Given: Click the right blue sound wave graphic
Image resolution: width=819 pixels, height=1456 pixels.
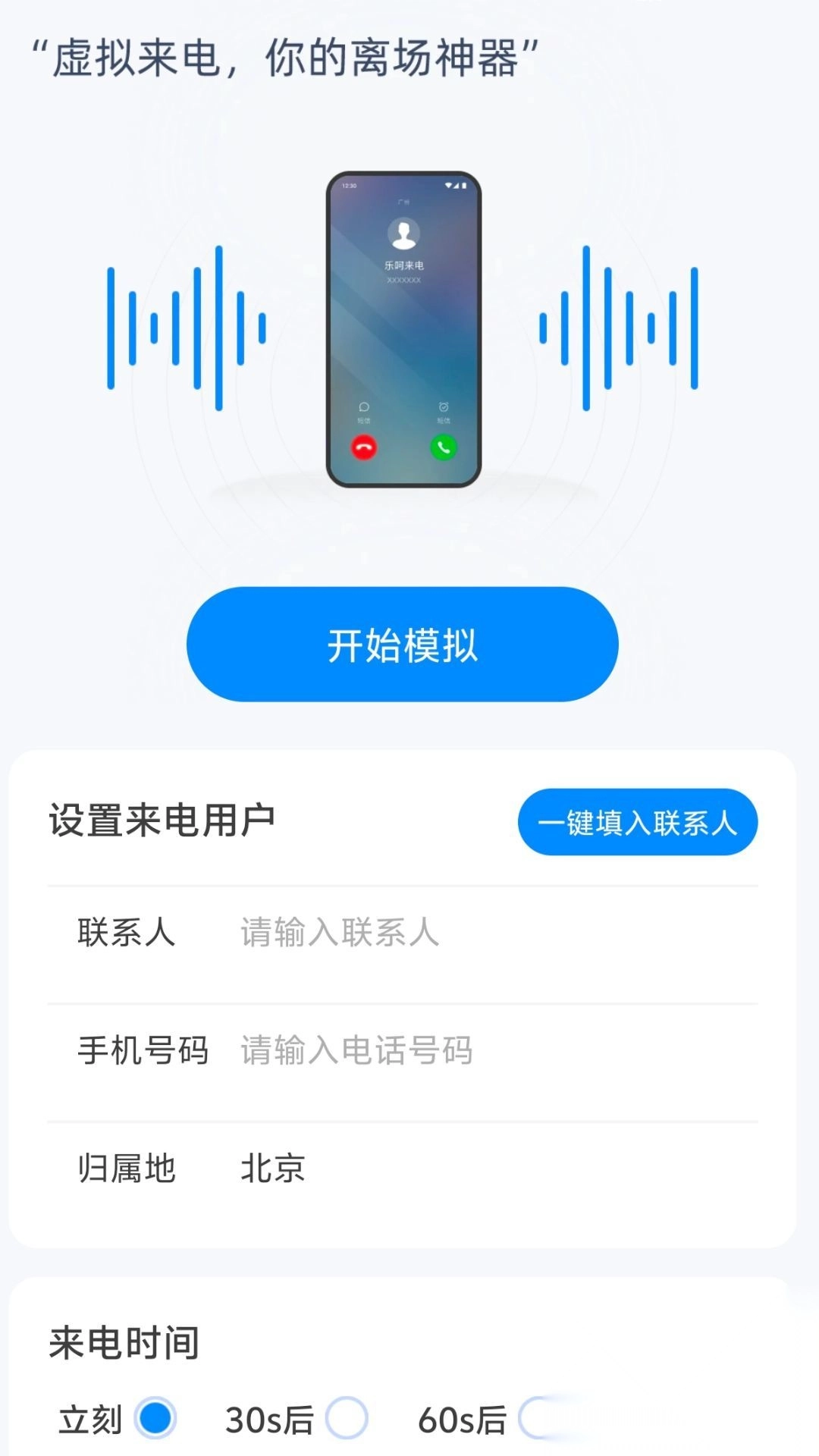Looking at the screenshot, I should 618,326.
